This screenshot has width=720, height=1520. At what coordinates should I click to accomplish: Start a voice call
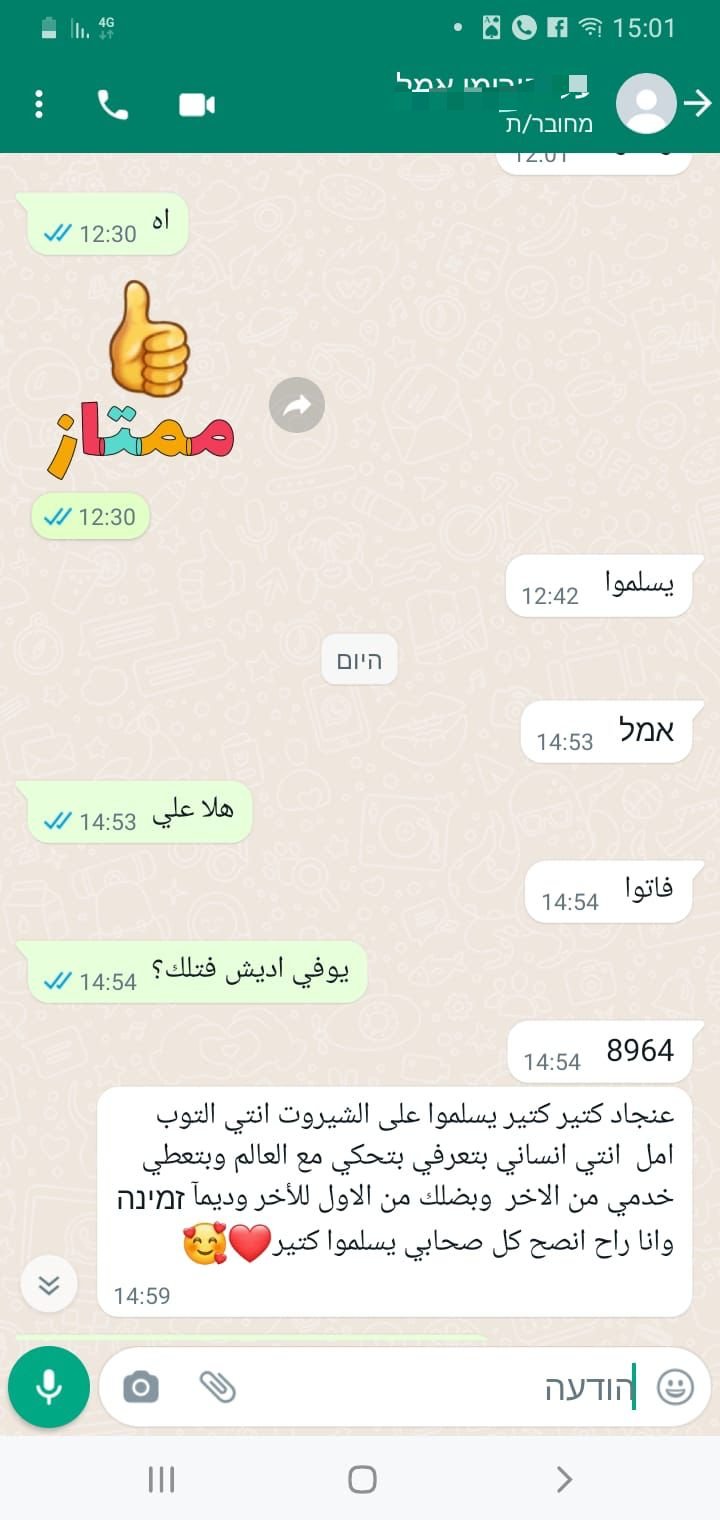pyautogui.click(x=112, y=104)
